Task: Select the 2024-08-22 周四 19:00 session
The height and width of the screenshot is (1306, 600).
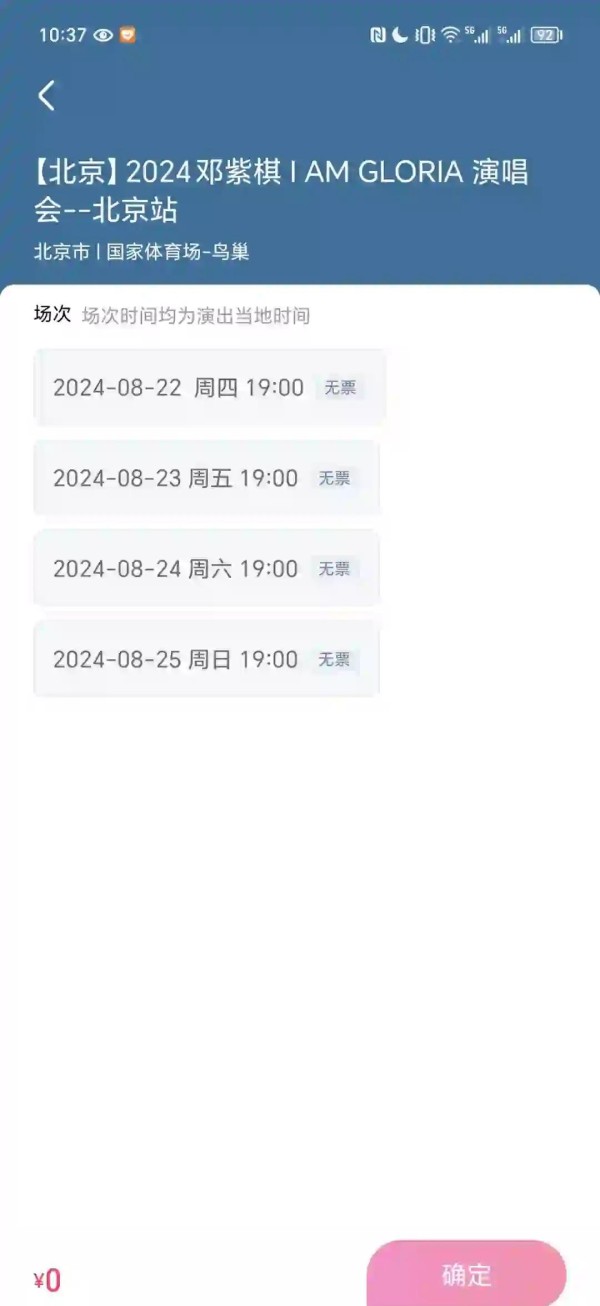Action: 209,387
